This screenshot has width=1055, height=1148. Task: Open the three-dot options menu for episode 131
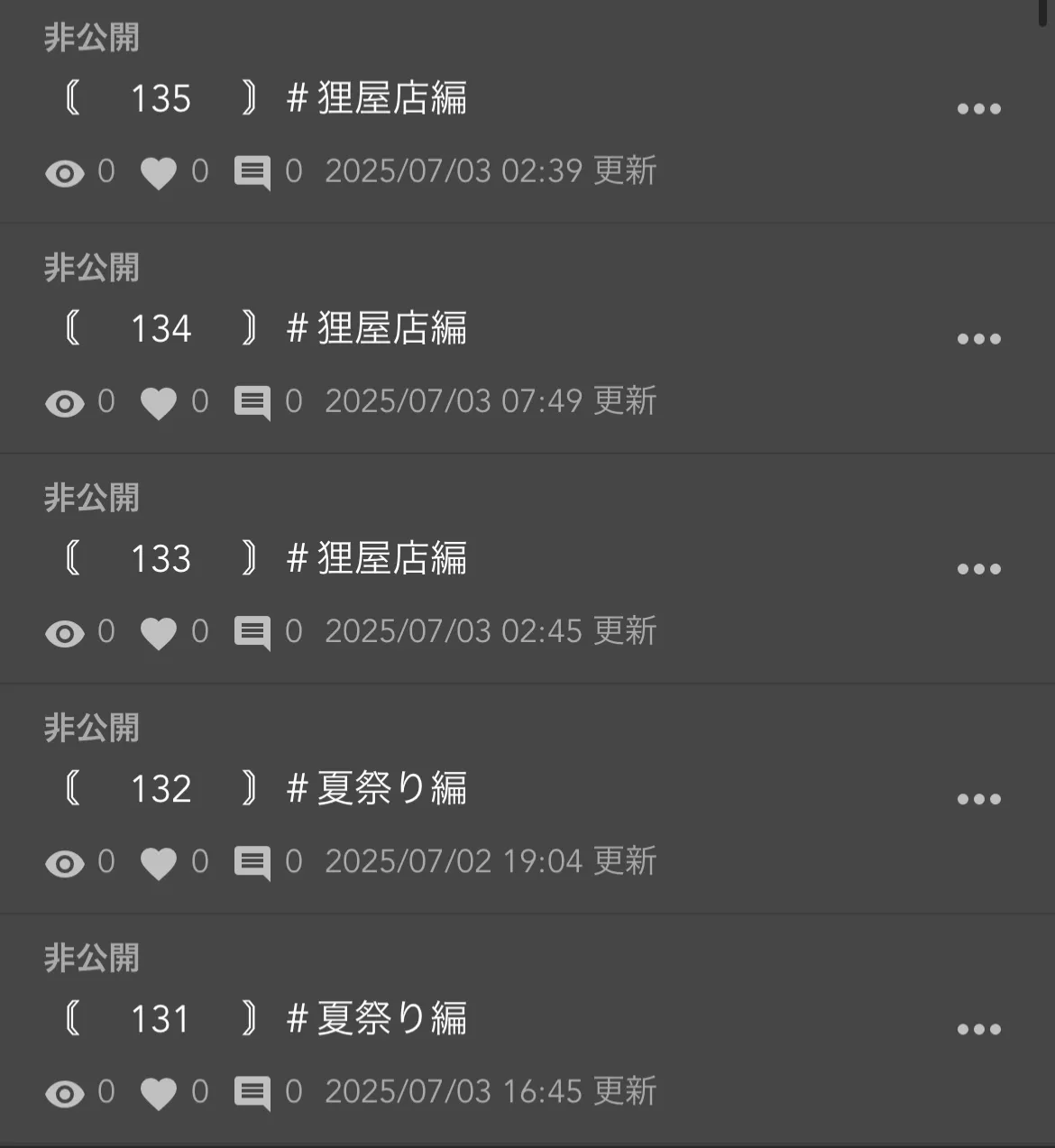coord(979,1028)
